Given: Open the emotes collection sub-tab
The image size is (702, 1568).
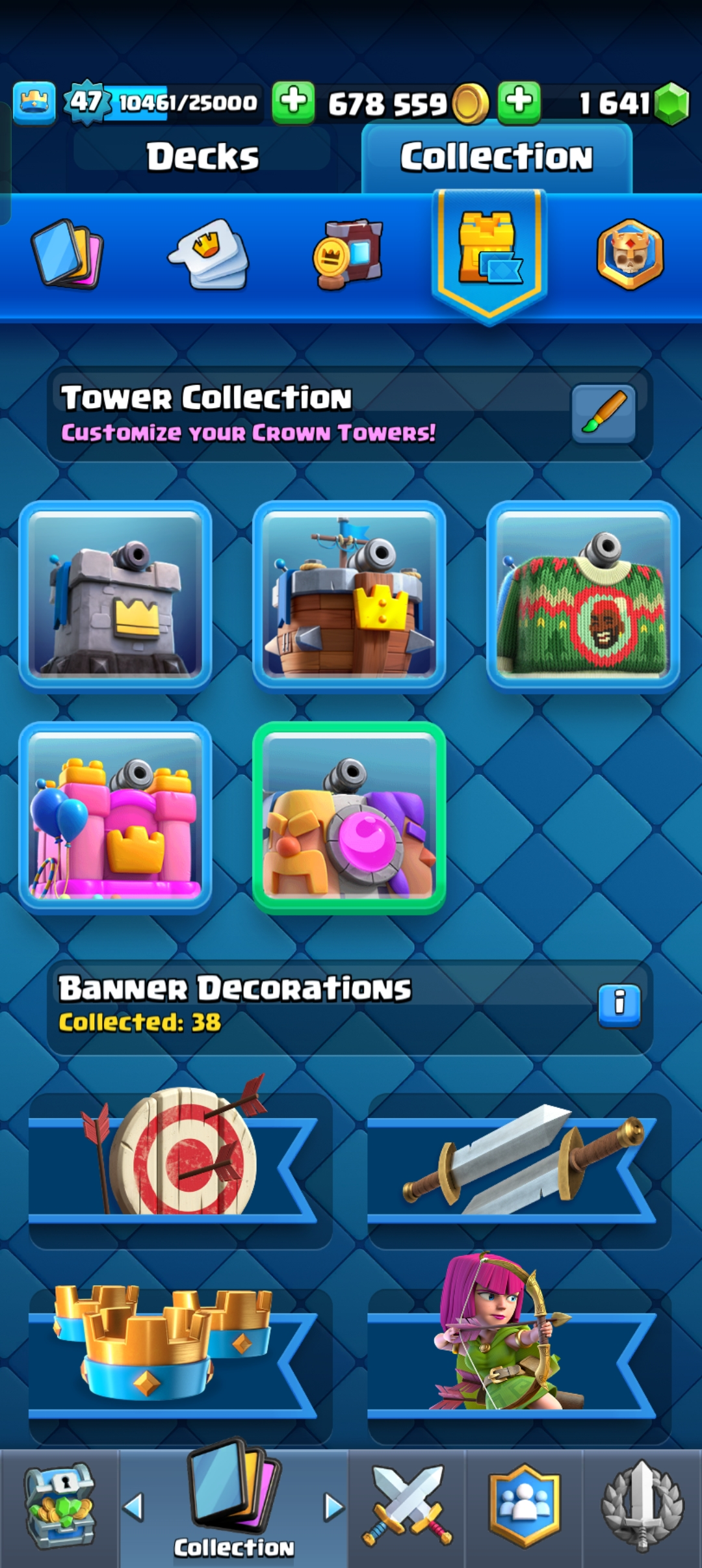Looking at the screenshot, I should click(209, 254).
